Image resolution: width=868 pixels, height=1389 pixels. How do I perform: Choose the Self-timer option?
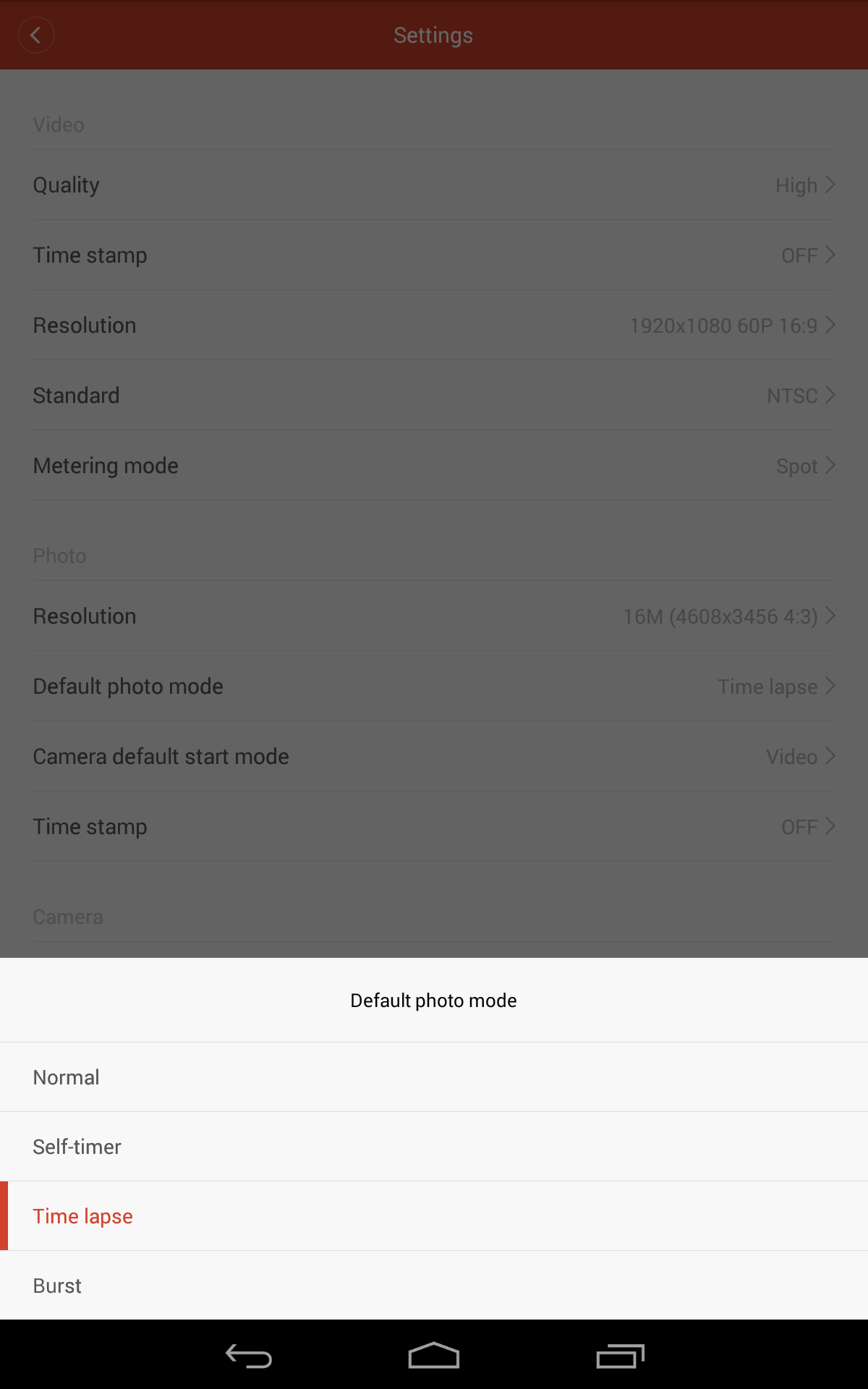coord(434,1147)
